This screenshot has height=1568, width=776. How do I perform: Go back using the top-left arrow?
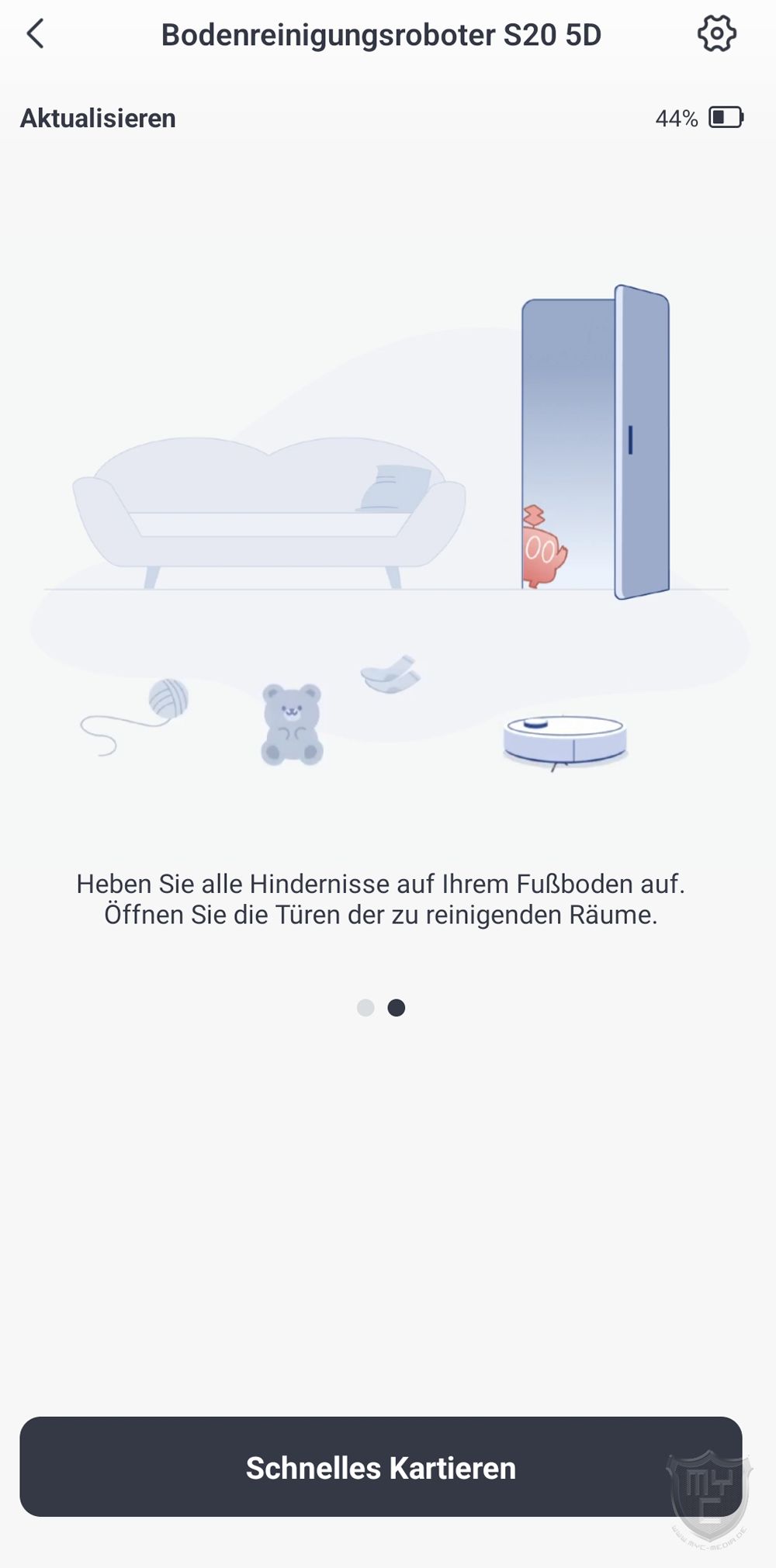tap(36, 34)
